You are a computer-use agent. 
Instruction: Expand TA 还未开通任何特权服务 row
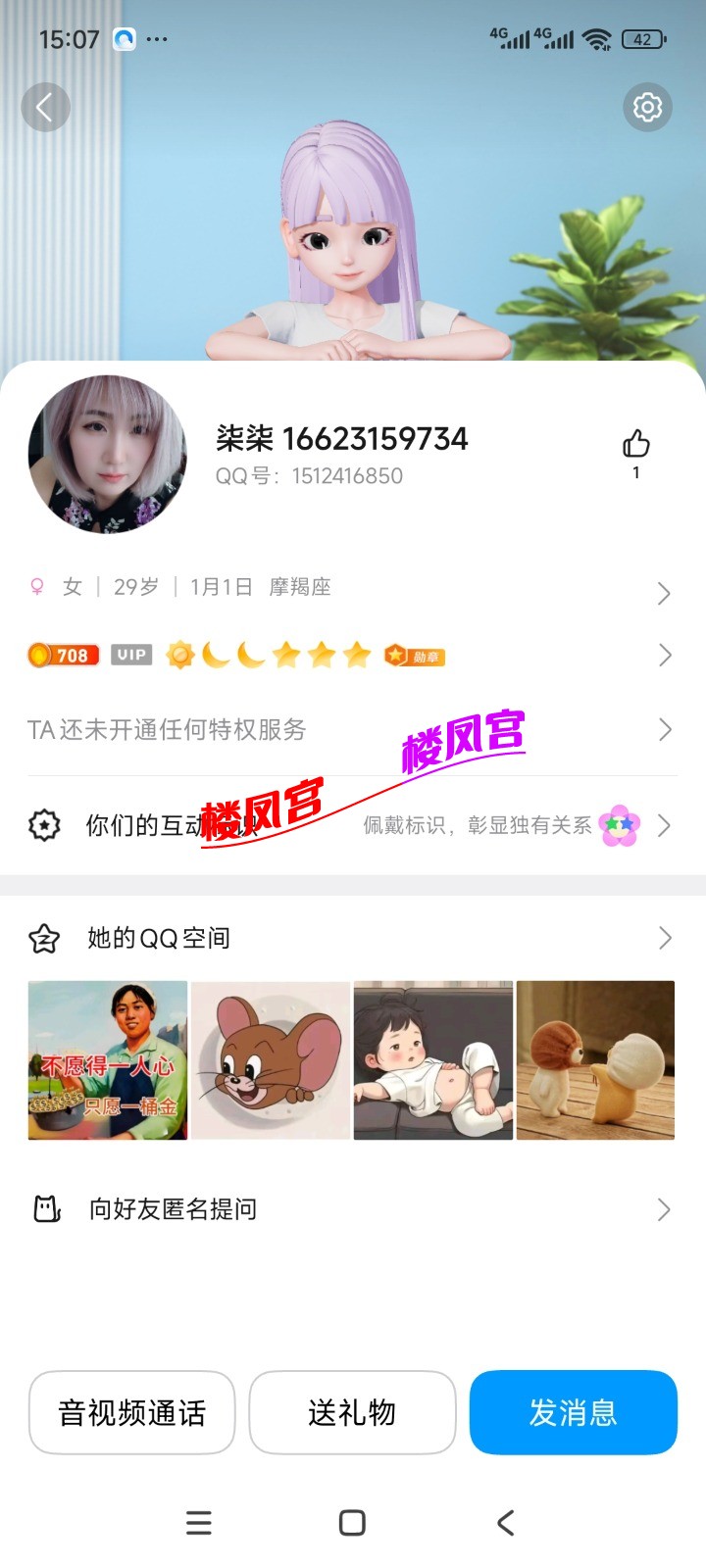tap(666, 729)
